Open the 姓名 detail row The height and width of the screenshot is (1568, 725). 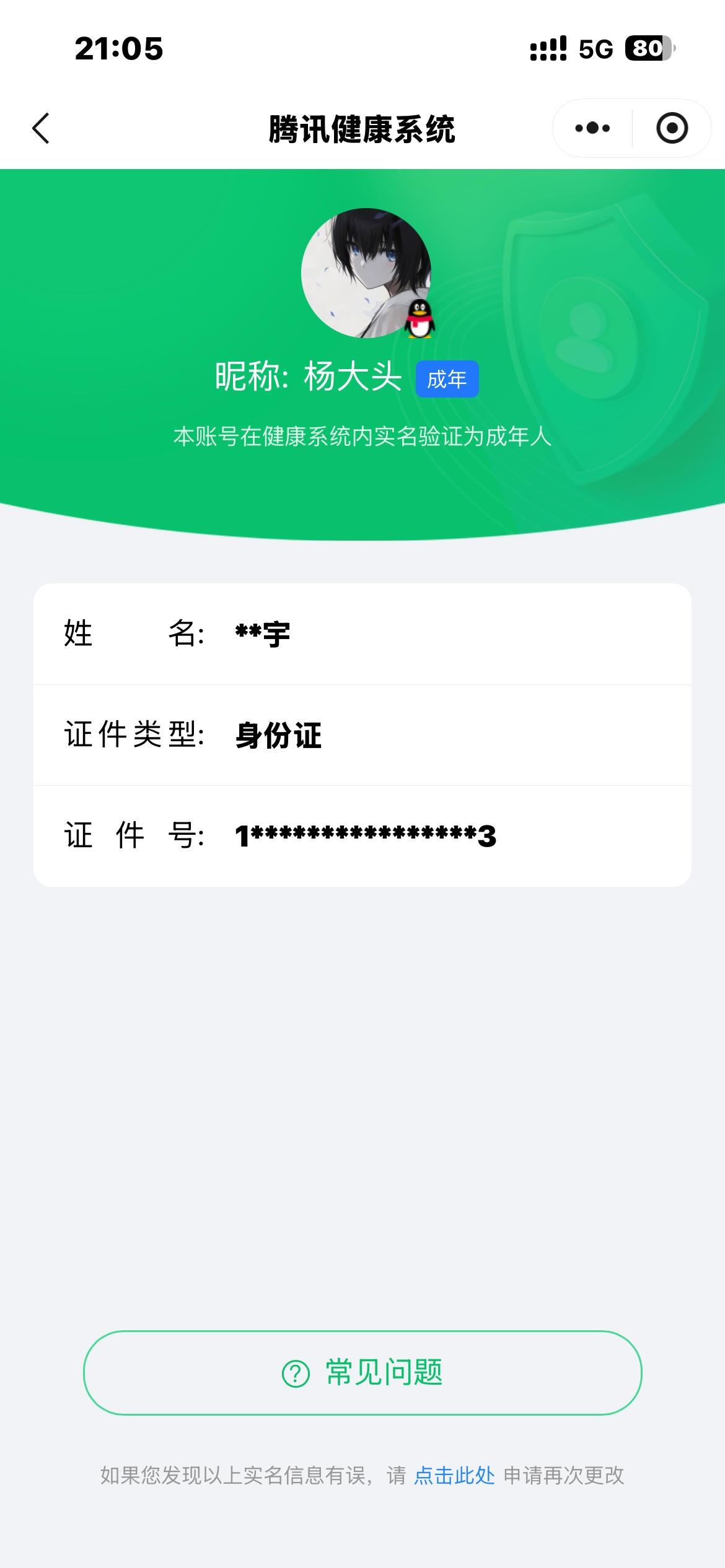coord(362,634)
